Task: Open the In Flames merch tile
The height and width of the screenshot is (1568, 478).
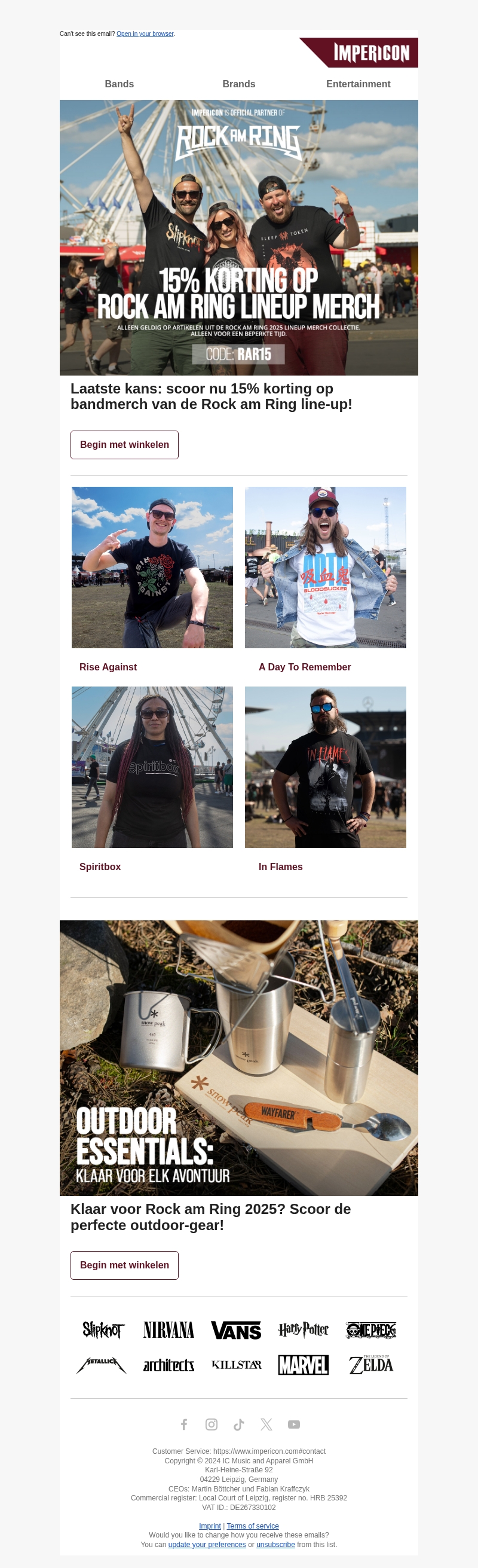Action: pos(326,767)
